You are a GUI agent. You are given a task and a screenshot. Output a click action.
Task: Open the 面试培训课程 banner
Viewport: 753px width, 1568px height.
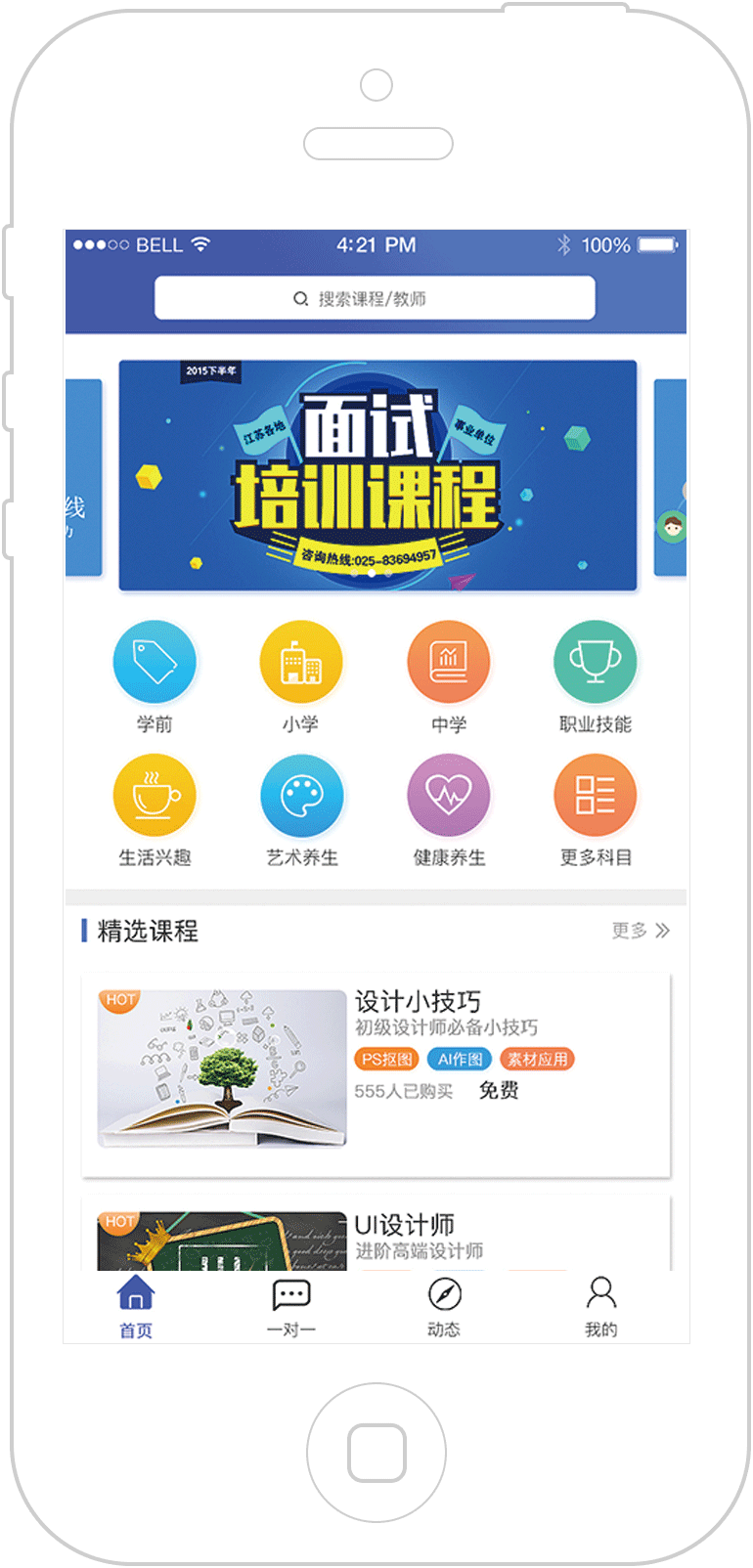point(377,475)
